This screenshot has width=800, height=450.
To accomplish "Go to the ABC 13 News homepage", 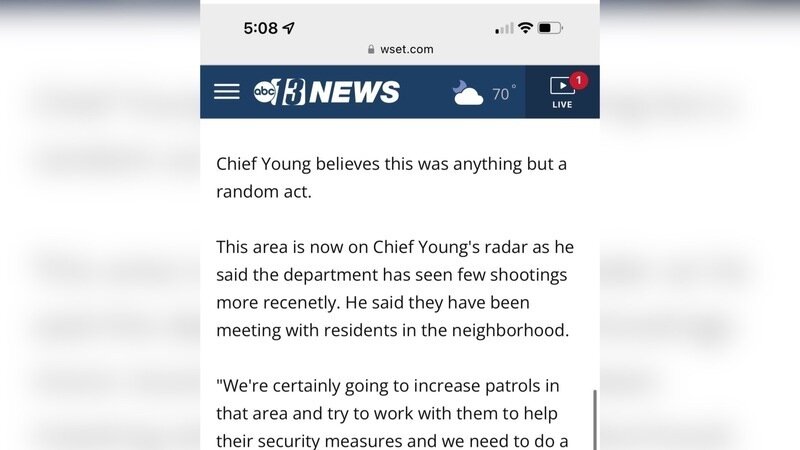I will coord(327,92).
